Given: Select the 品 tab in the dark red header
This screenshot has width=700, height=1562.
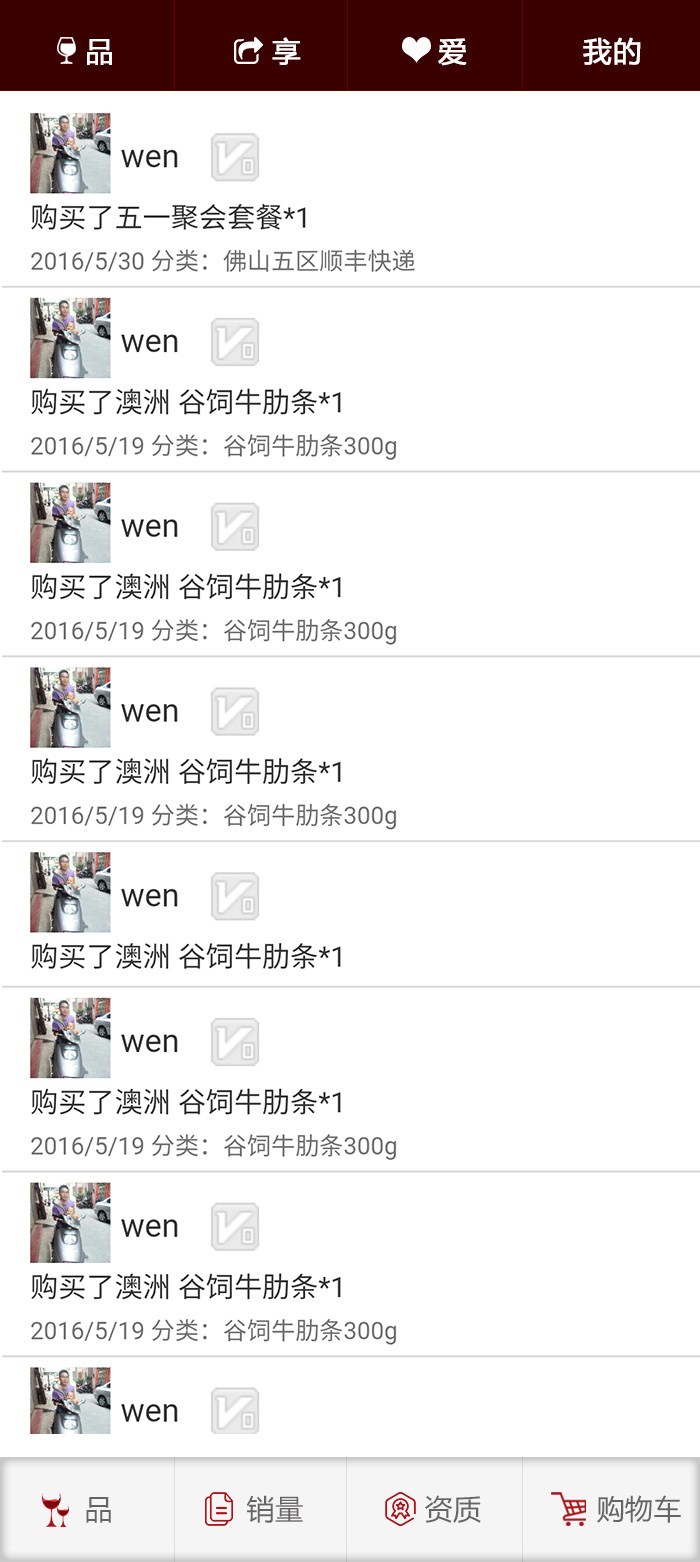Looking at the screenshot, I should tap(86, 51).
